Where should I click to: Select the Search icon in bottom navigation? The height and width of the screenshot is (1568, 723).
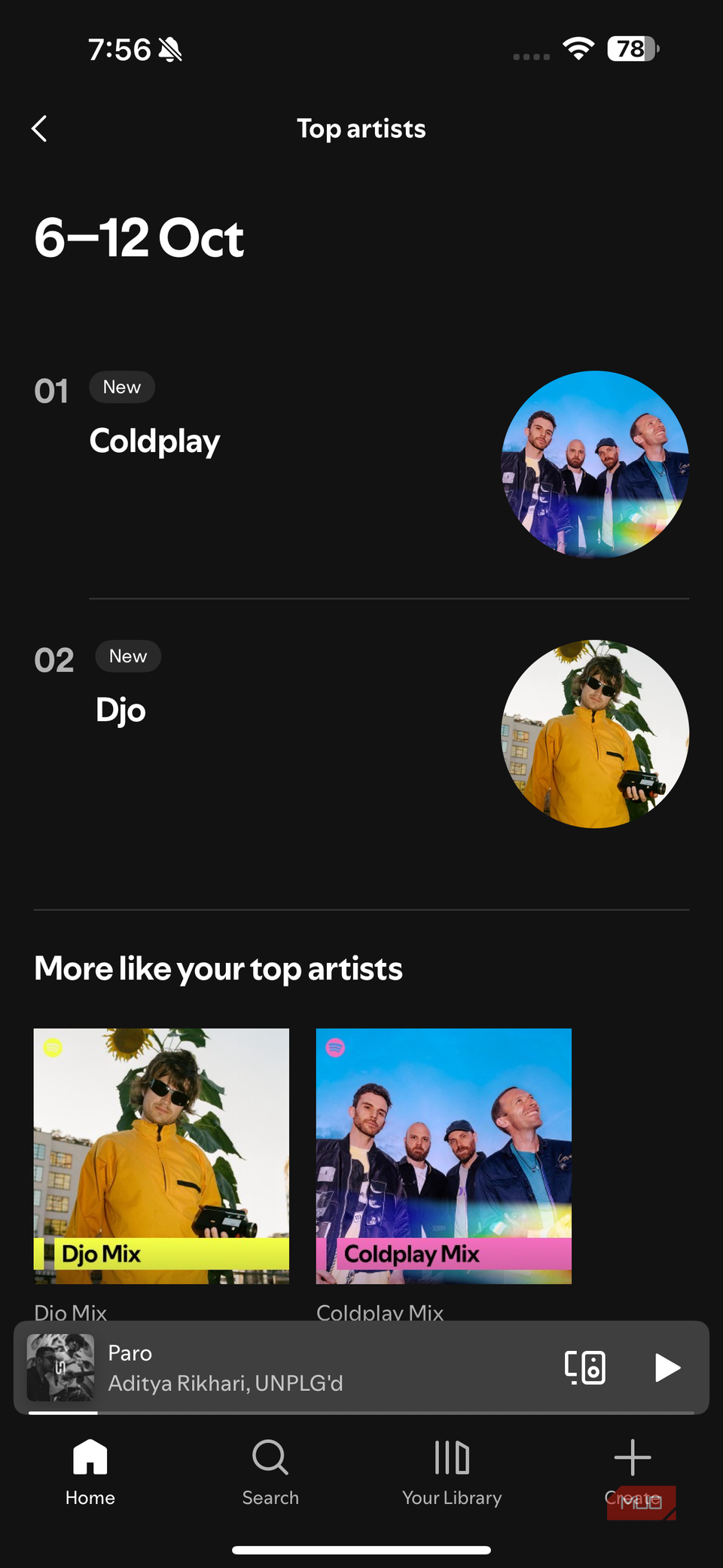pyautogui.click(x=270, y=1456)
